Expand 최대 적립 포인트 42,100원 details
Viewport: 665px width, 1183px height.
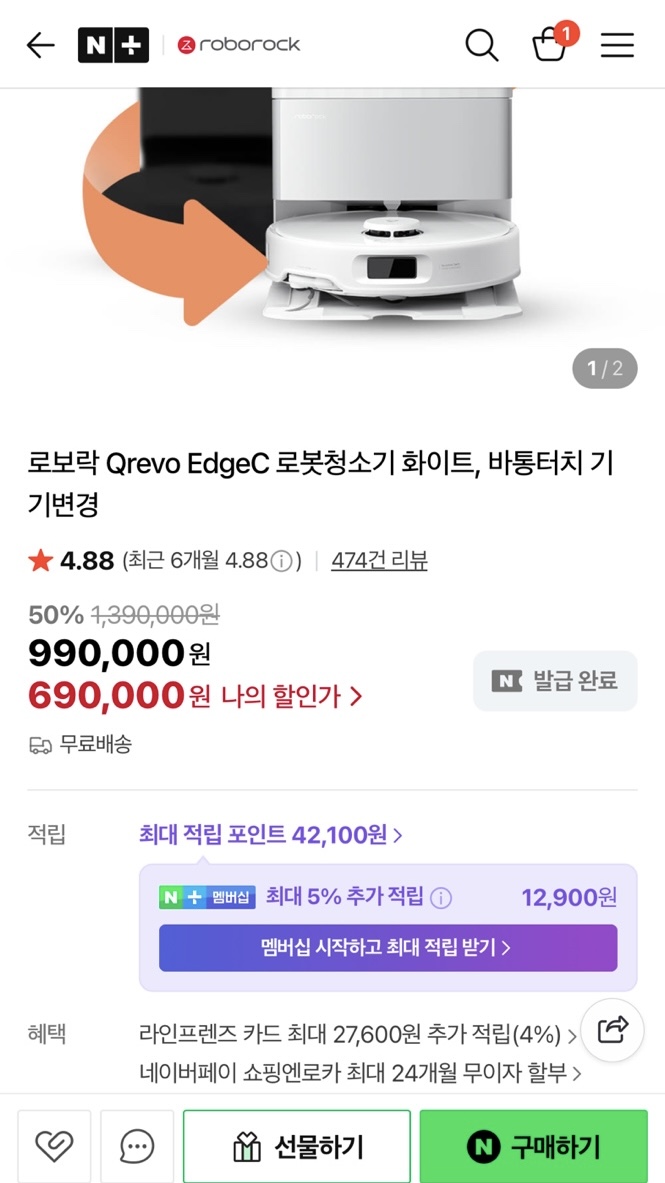[x=271, y=835]
